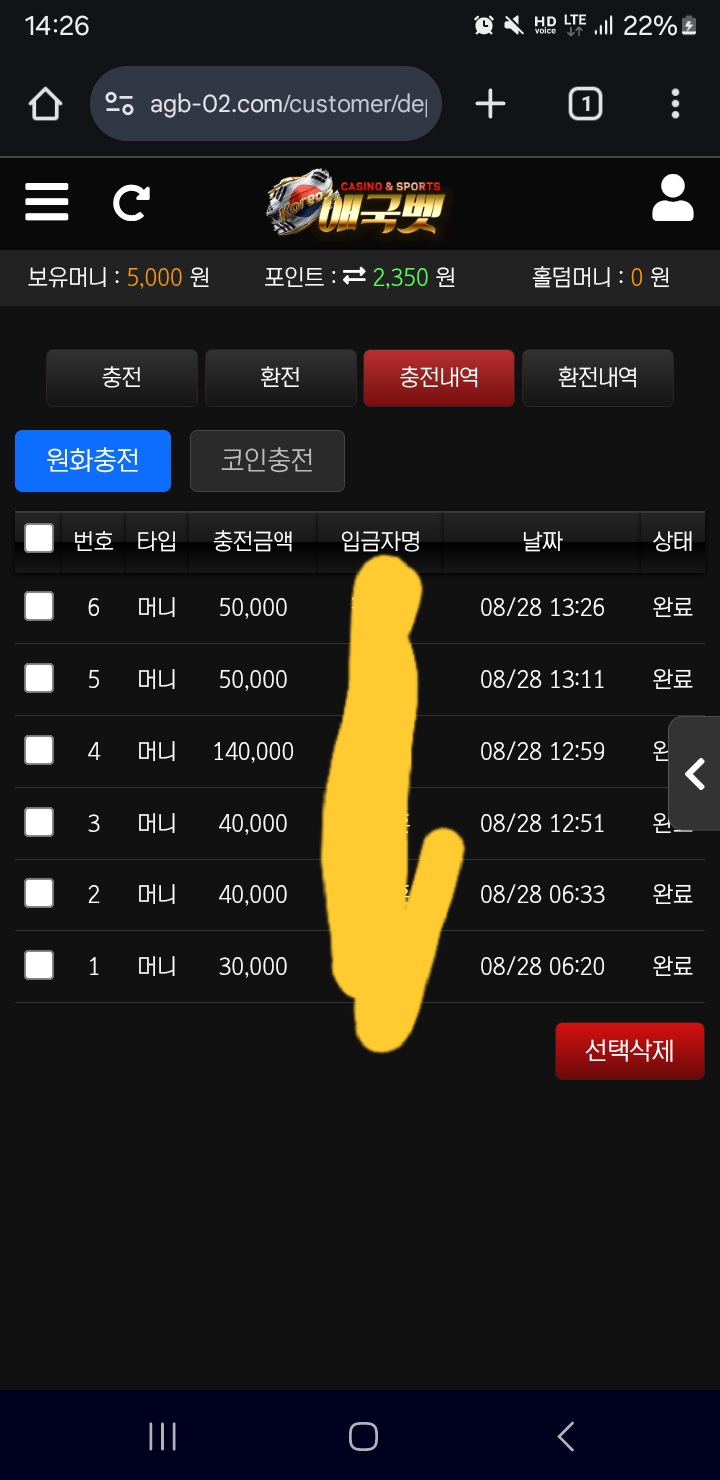Open the user profile icon

(x=672, y=199)
